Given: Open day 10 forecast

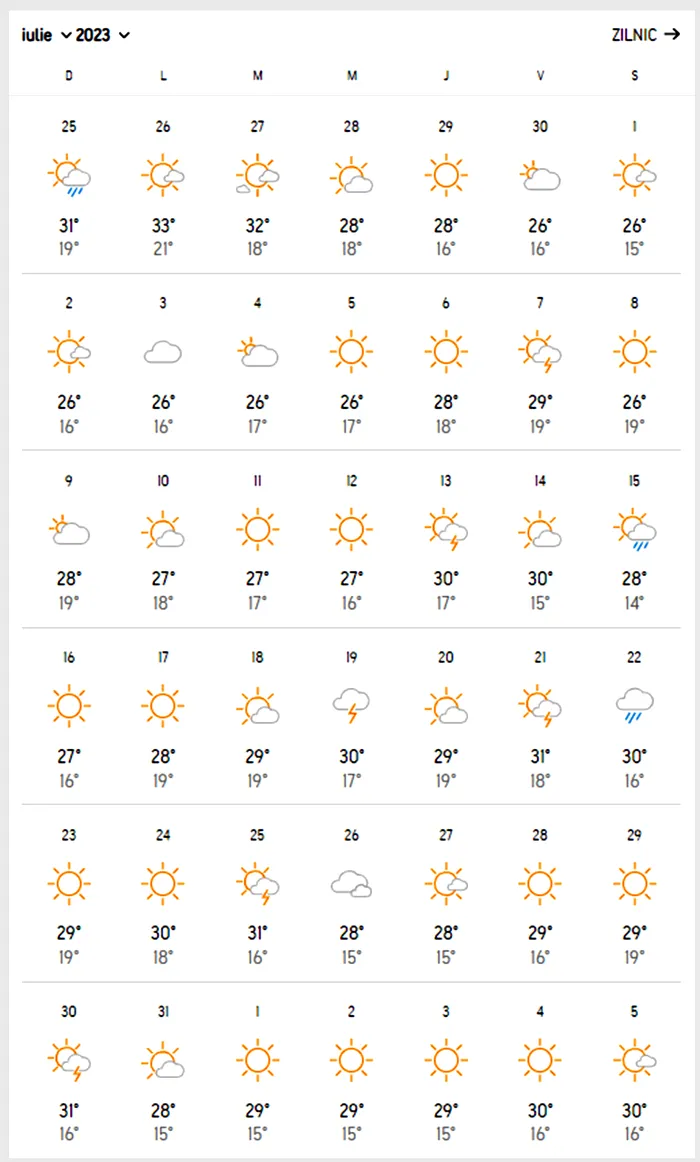Looking at the screenshot, I should pos(163,540).
